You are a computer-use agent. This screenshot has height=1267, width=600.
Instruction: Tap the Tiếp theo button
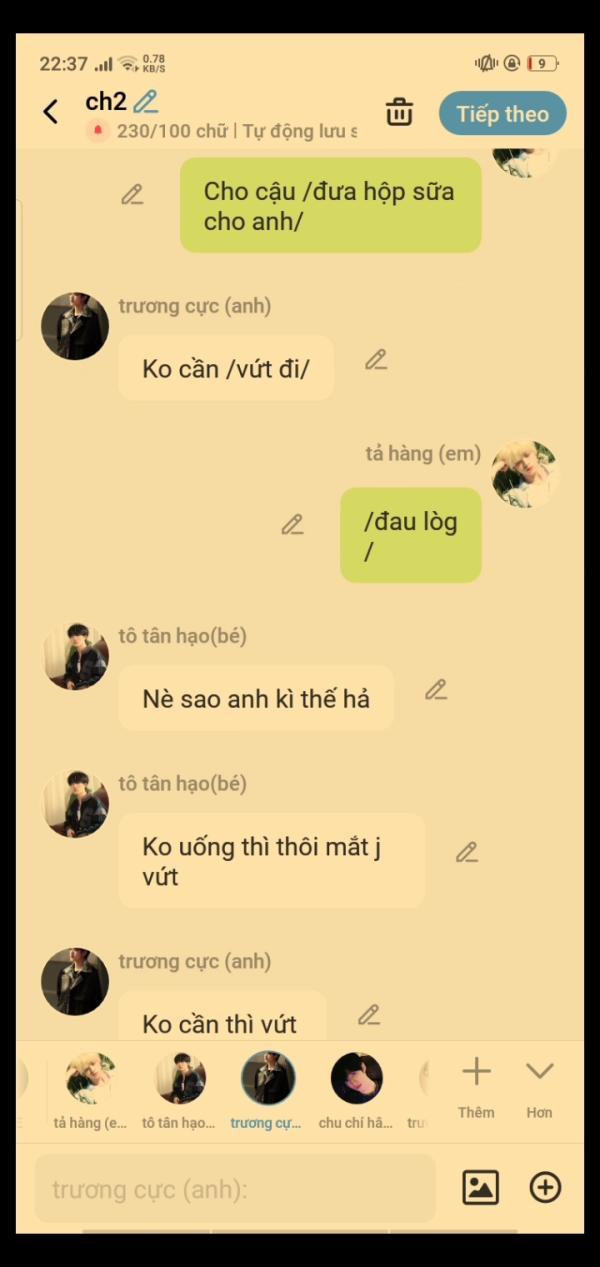pyautogui.click(x=502, y=113)
